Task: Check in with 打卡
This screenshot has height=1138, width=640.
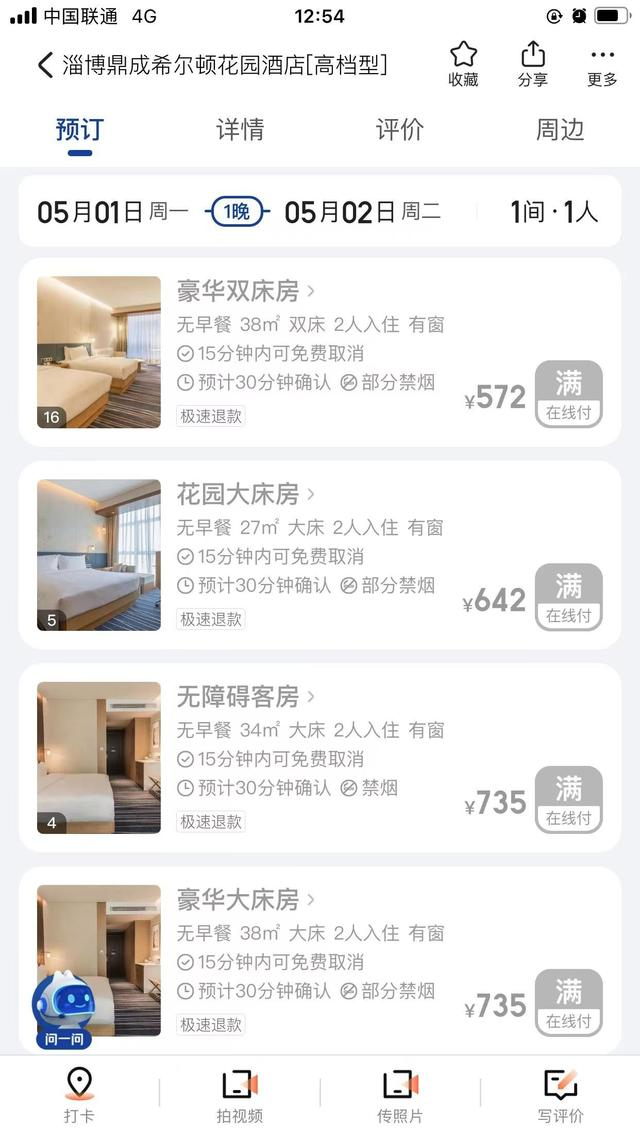Action: tap(79, 1095)
